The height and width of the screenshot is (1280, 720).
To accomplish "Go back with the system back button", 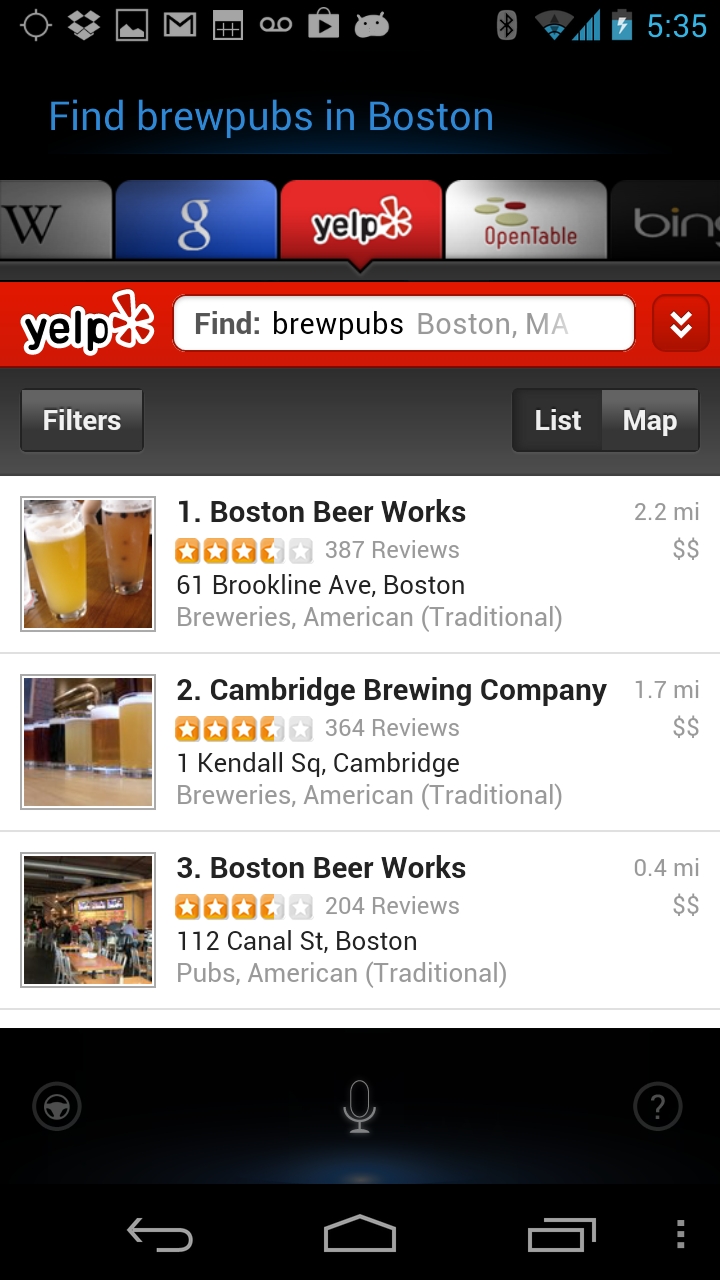I will point(160,1235).
